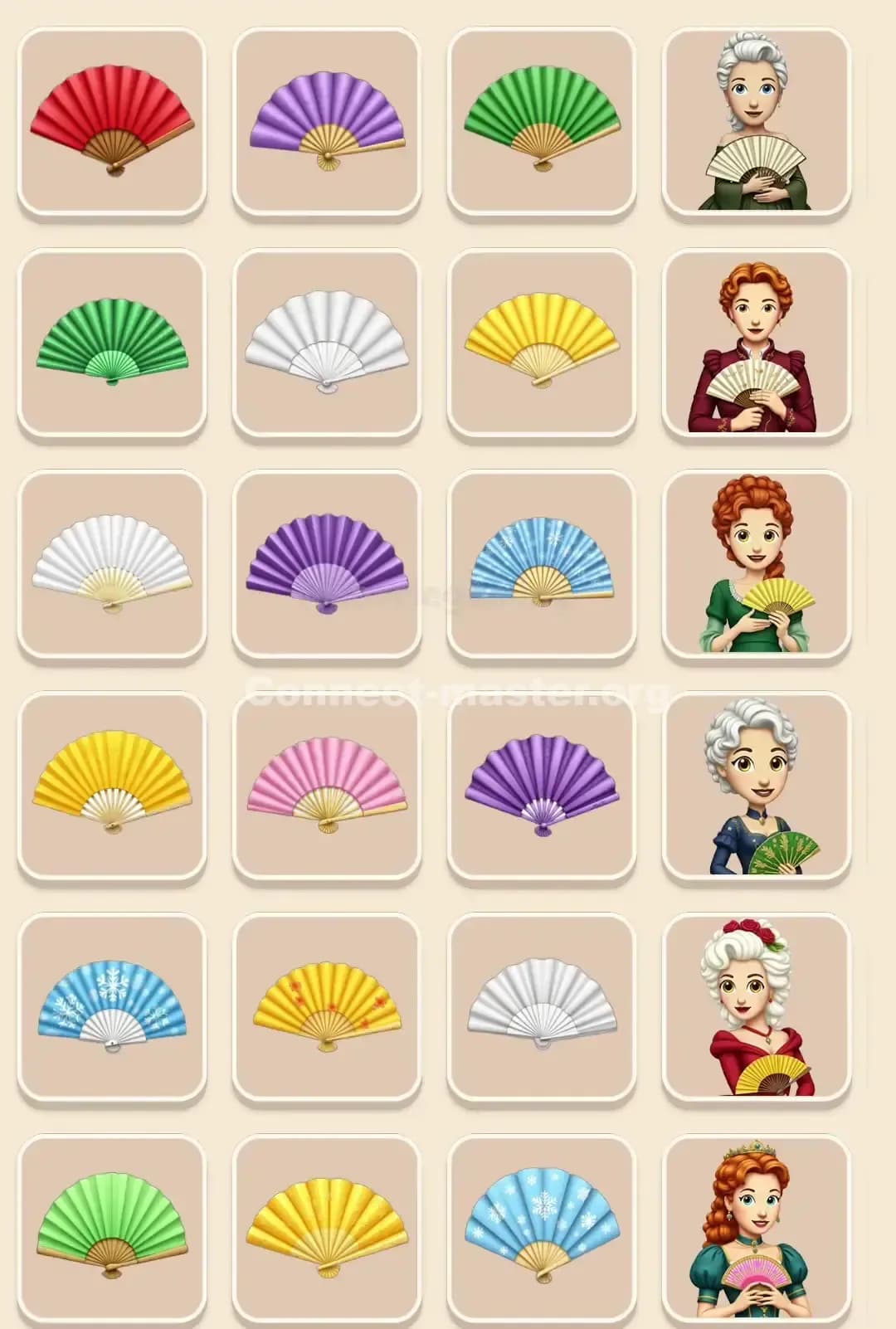
Task: Select the green fan in the second row
Action: coord(112,344)
